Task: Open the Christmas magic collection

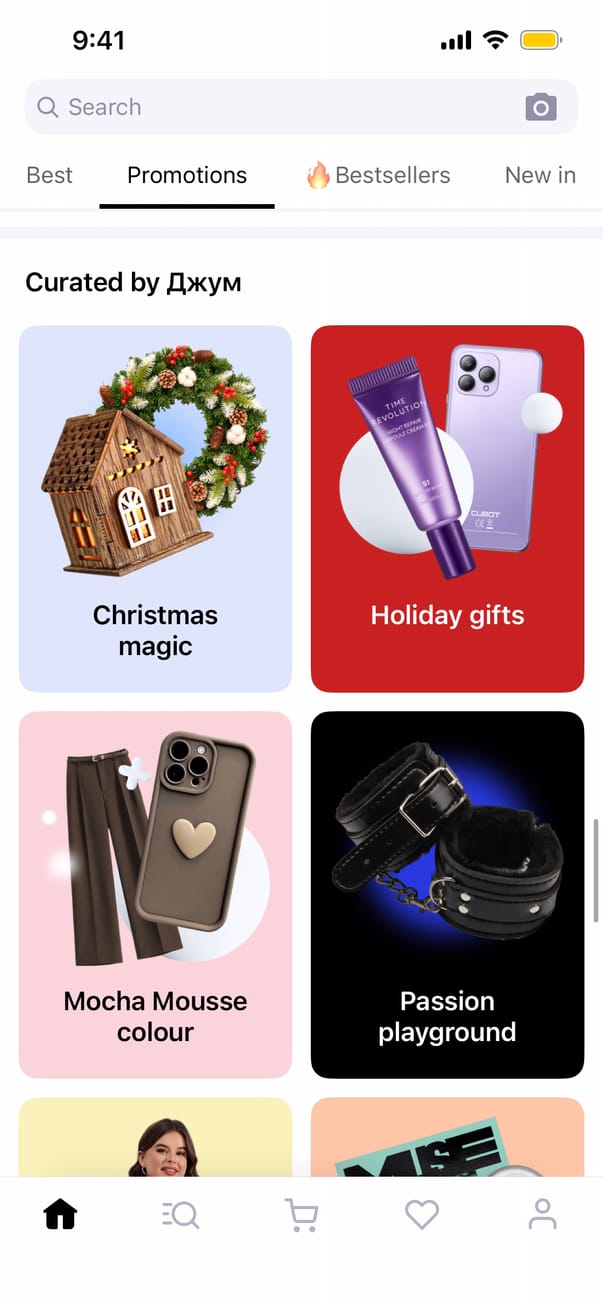Action: (155, 508)
